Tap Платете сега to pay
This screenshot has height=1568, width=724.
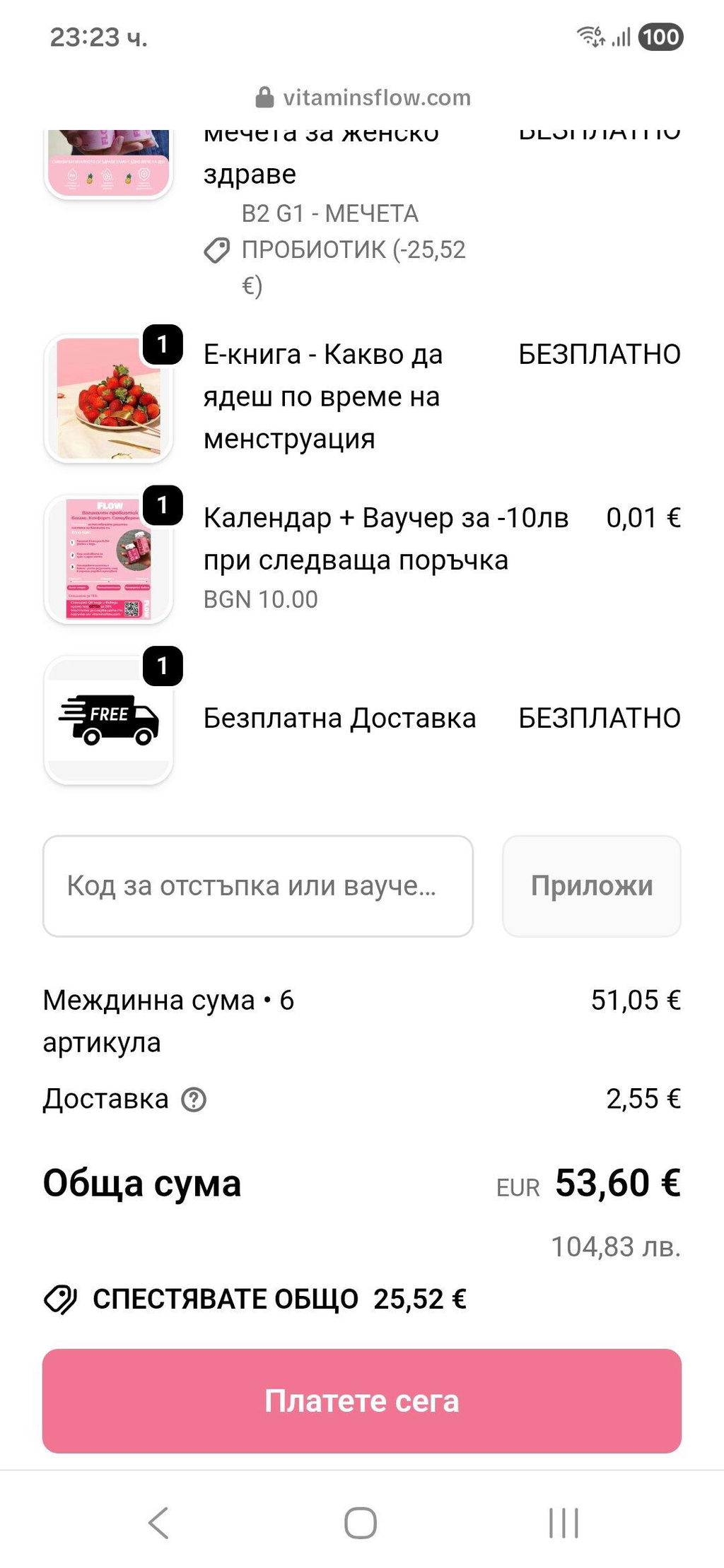(x=362, y=1401)
